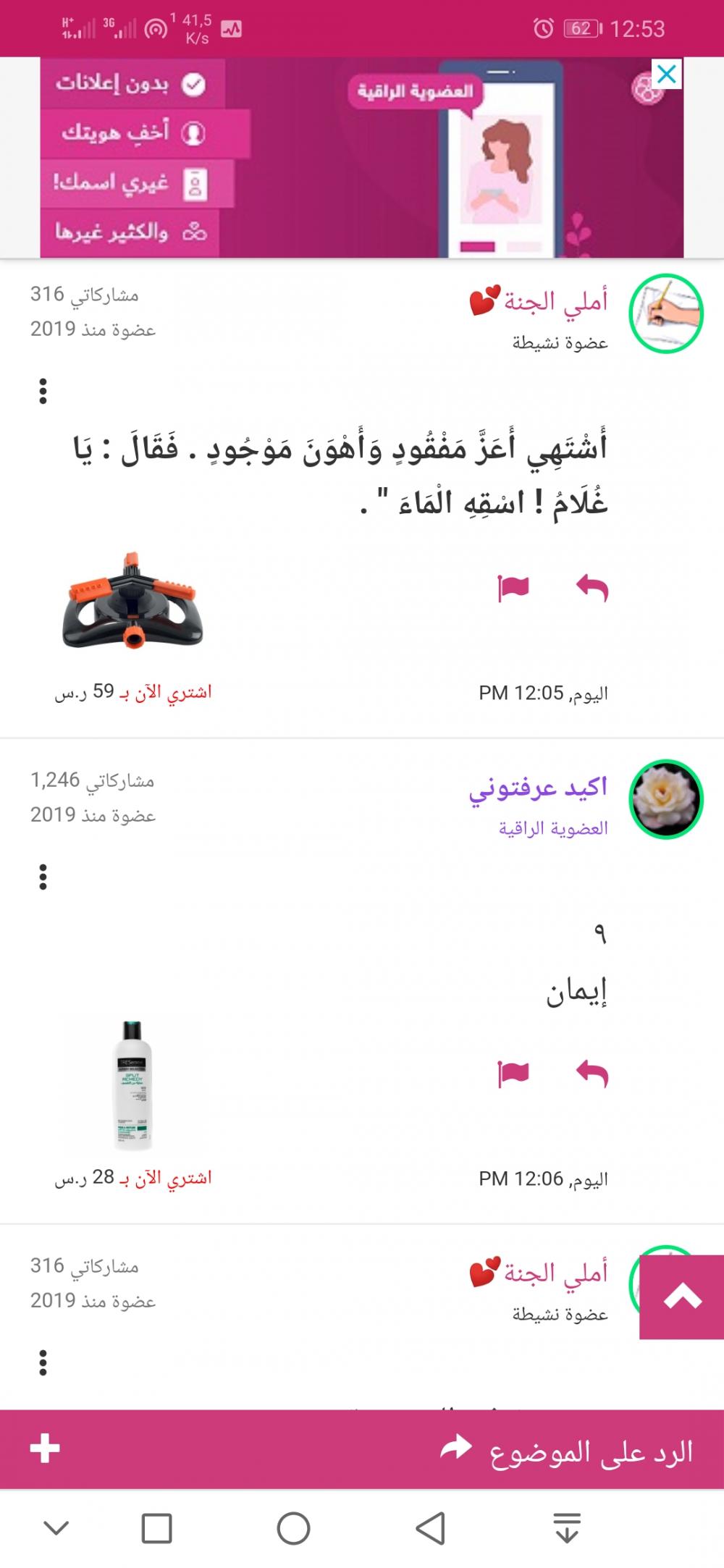Screen dimensions: 724x1568
Task: Open the options menu on اكيد عرفتوني's post
Action: [x=43, y=877]
